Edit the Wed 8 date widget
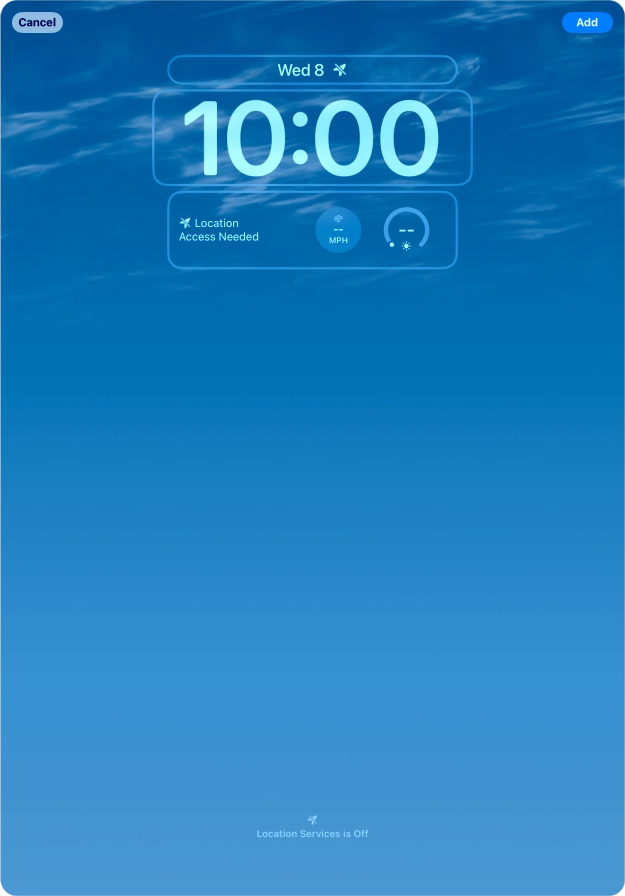Screen dimensions: 625x896 coord(312,70)
